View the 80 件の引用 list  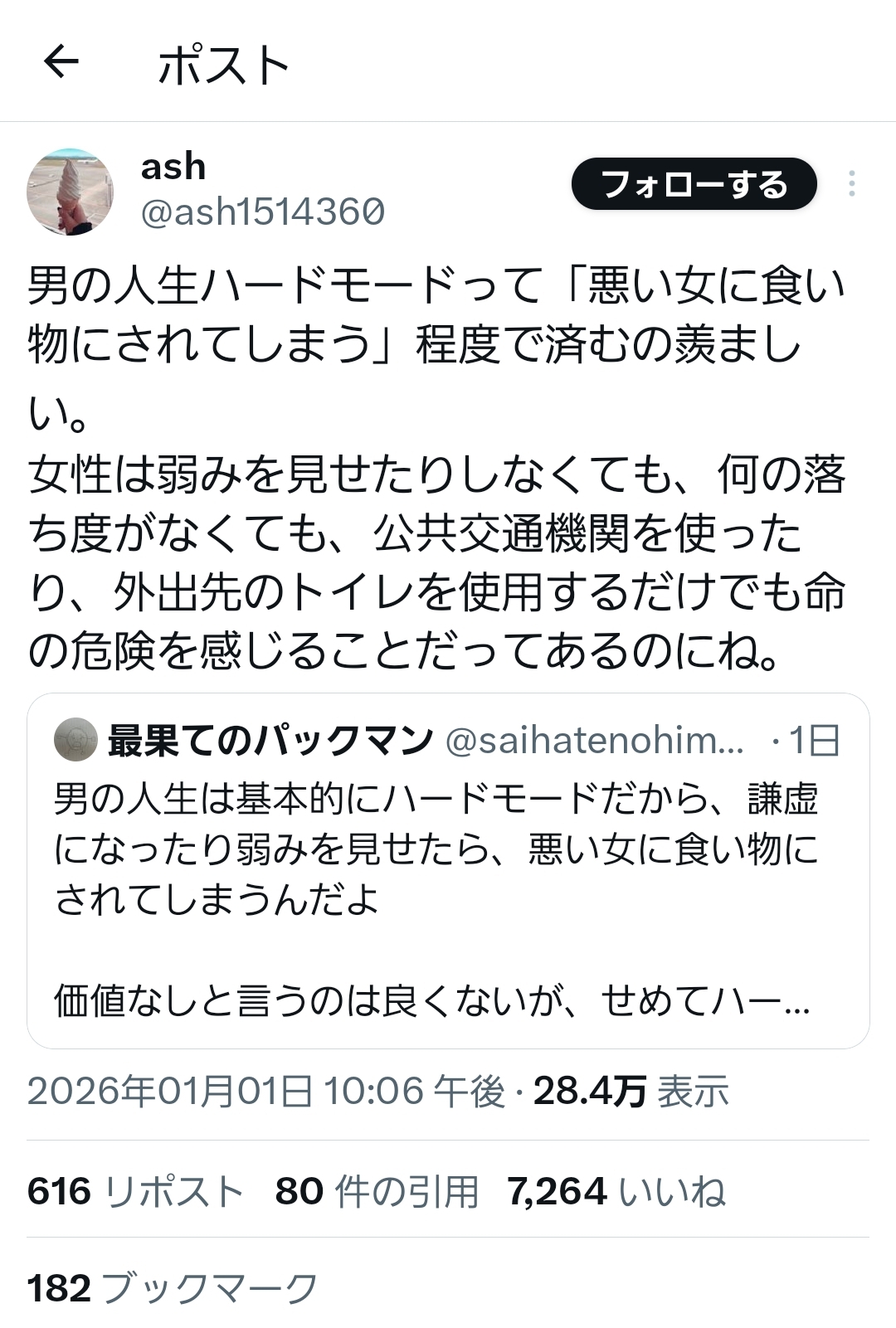[x=377, y=1192]
